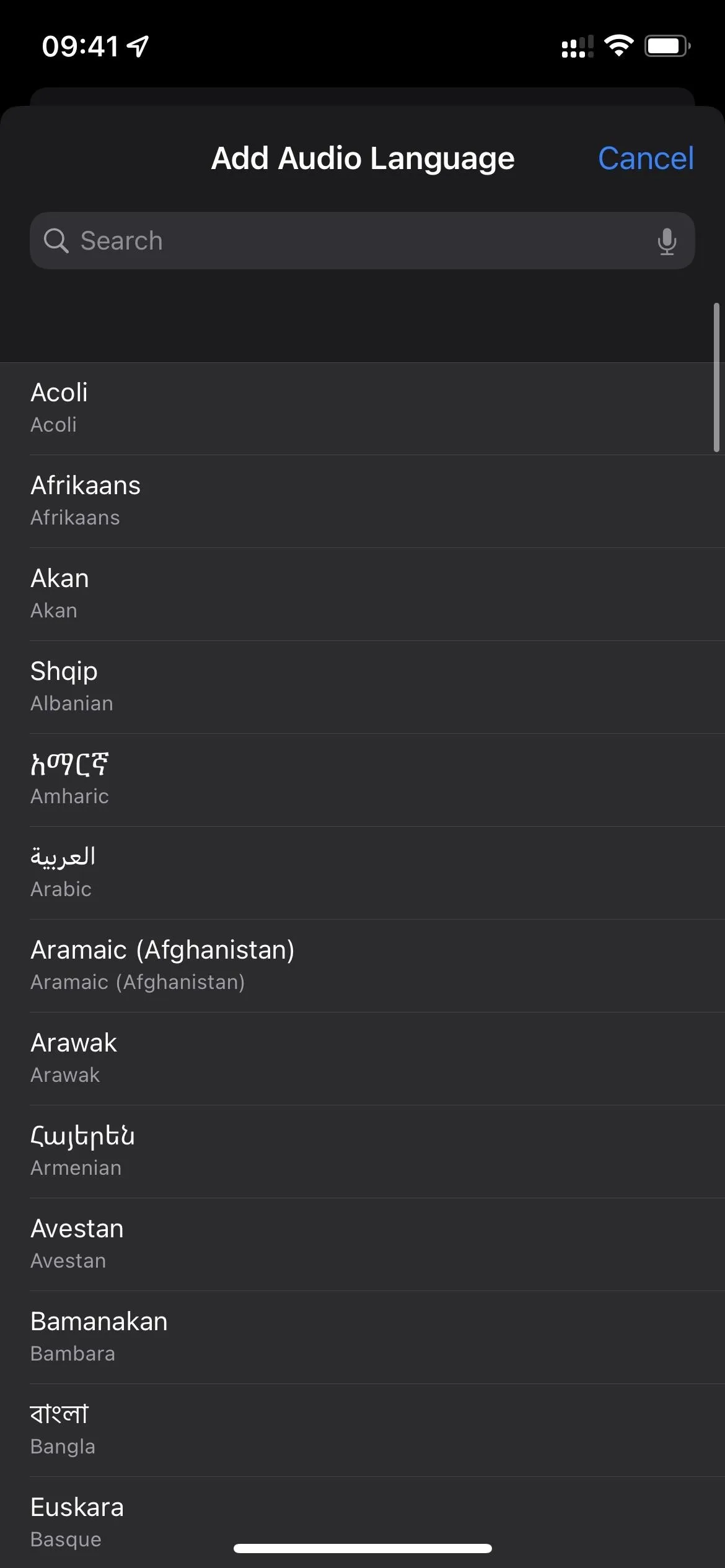725x1568 pixels.
Task: Start voice dictation with the microphone icon
Action: pyautogui.click(x=667, y=241)
